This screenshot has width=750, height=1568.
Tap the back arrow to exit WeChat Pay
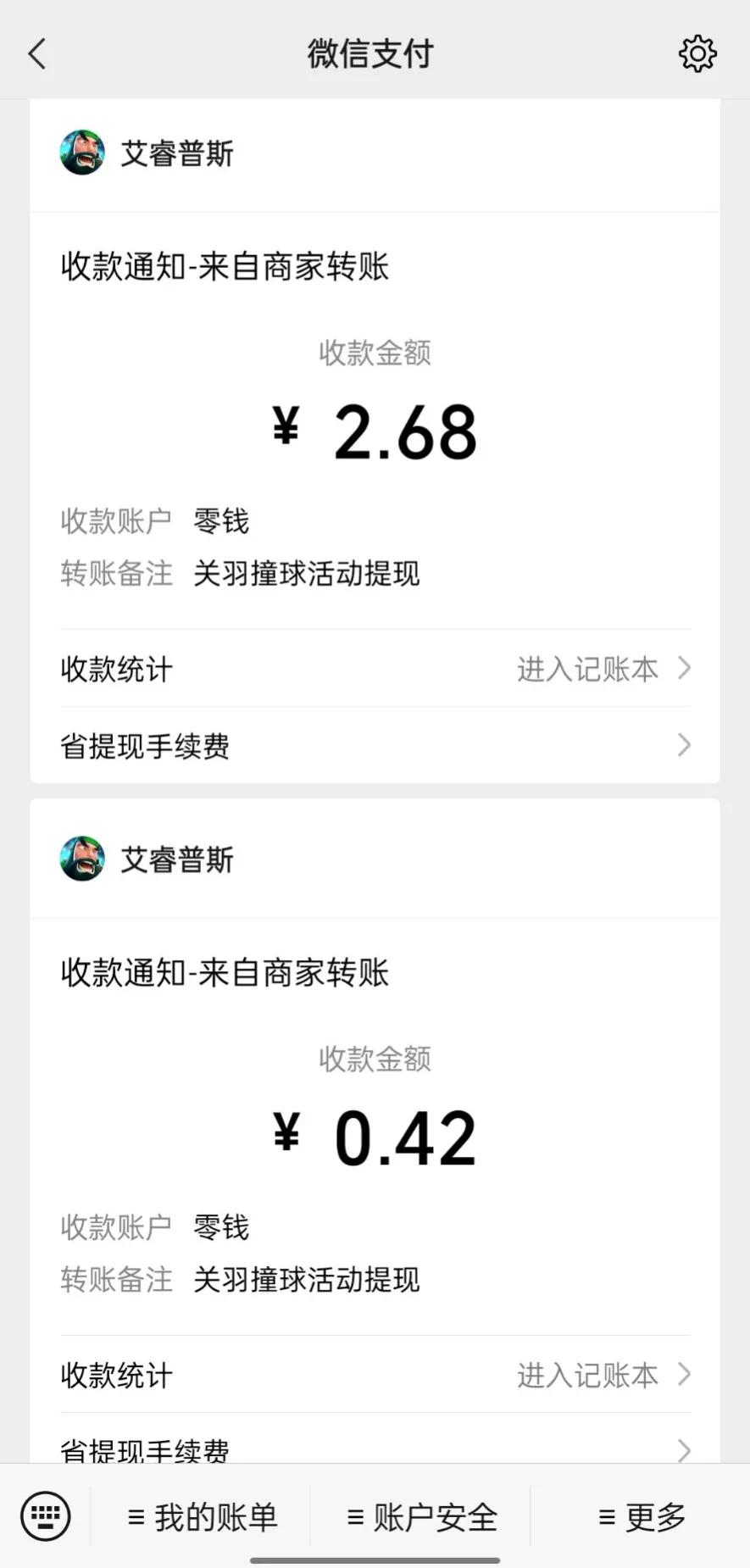point(36,53)
